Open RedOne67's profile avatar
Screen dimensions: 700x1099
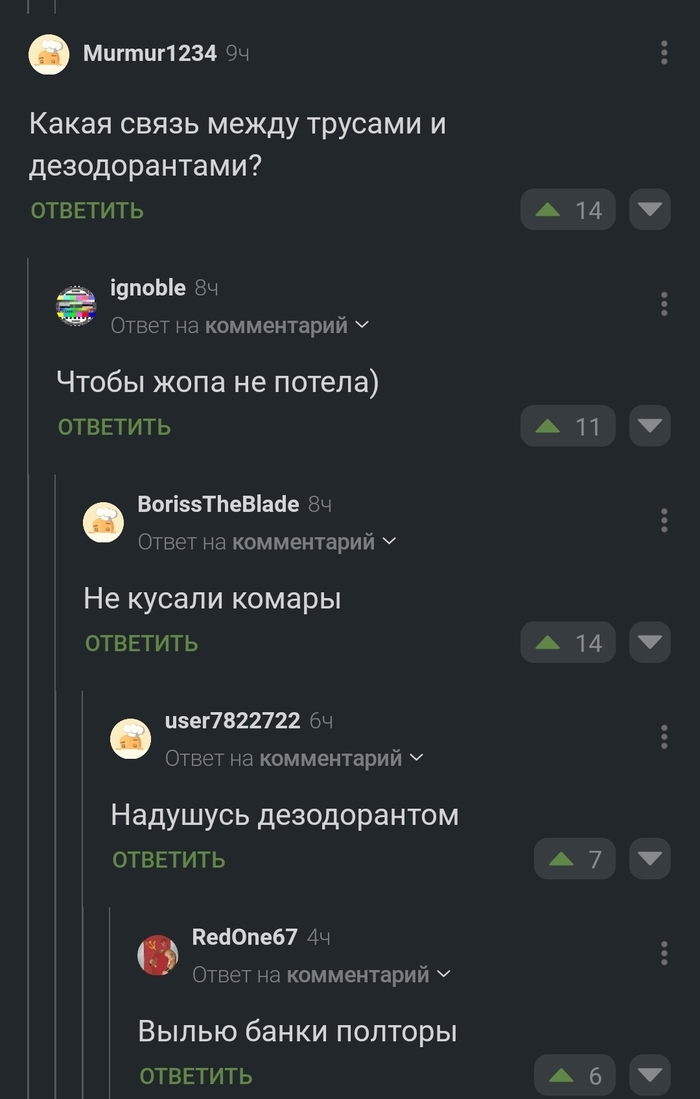pos(157,955)
